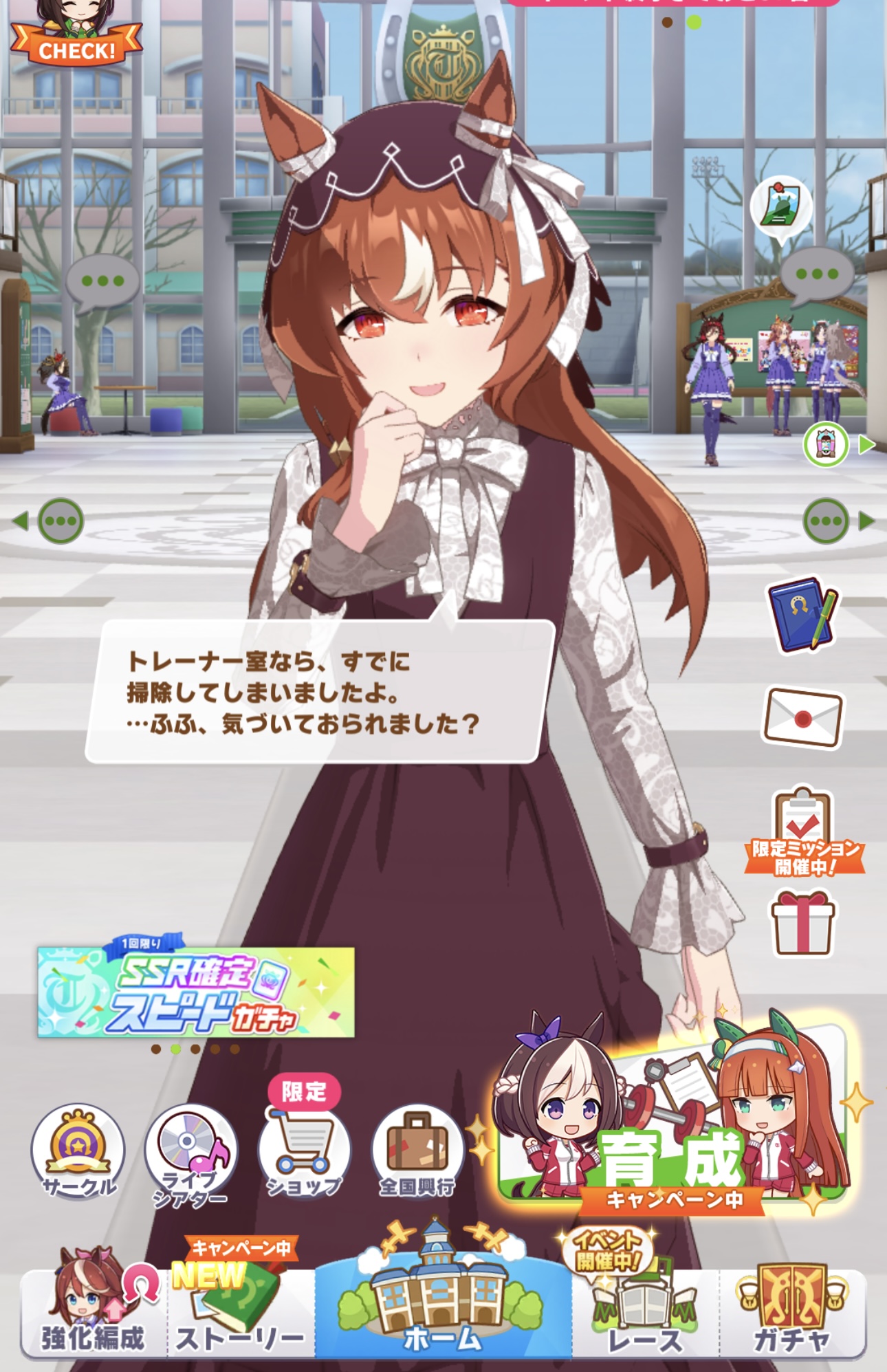Screen dimensions: 887x1372
Task: Tap the photo poster icon bubble
Action: click(x=781, y=206)
